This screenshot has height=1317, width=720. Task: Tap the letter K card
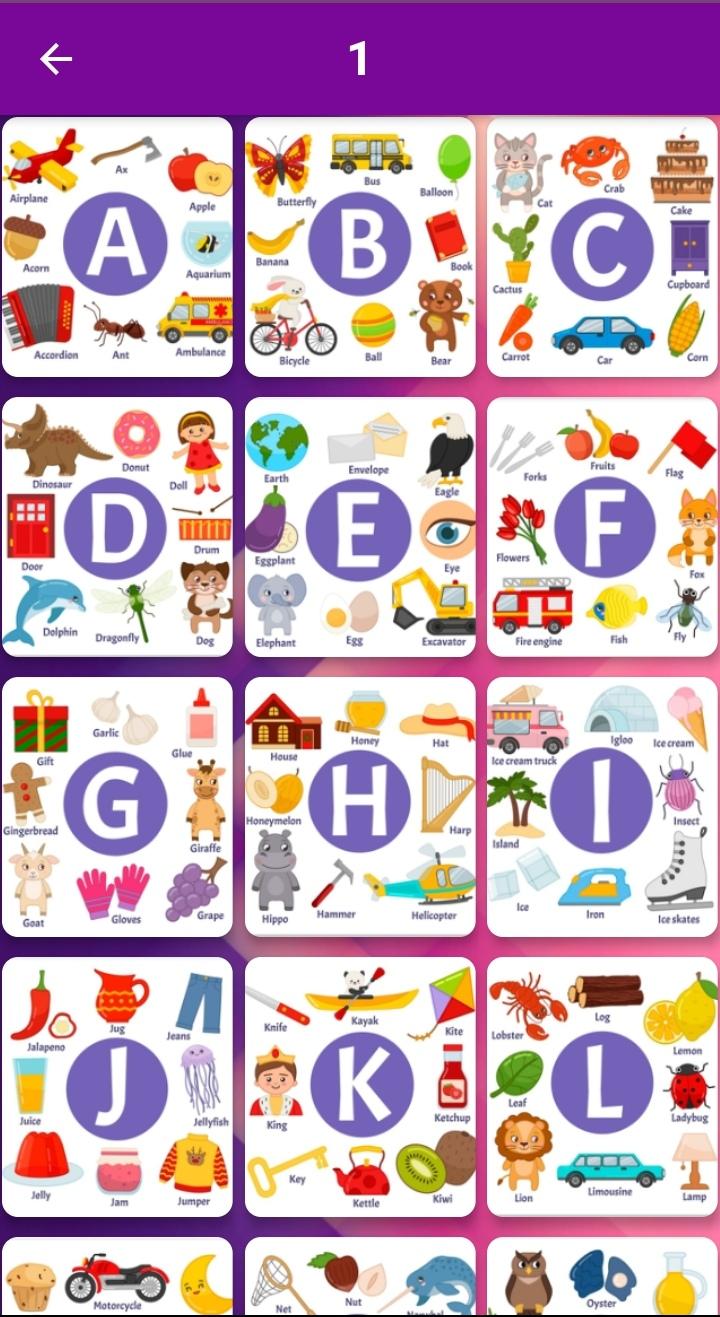point(360,1087)
